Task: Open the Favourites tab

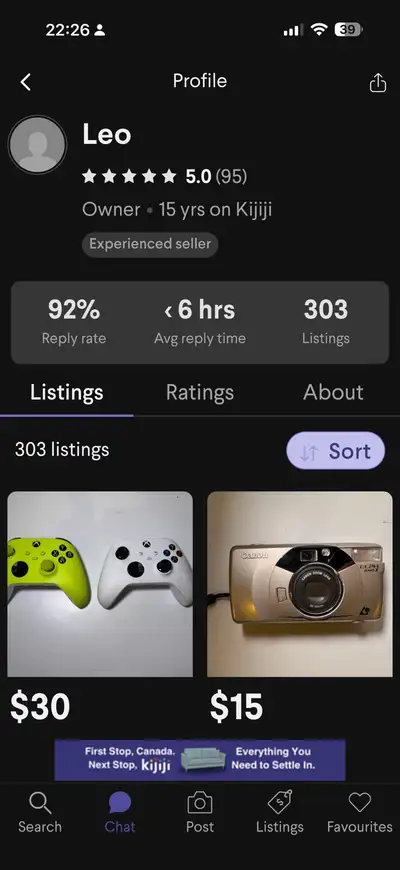Action: coord(360,813)
